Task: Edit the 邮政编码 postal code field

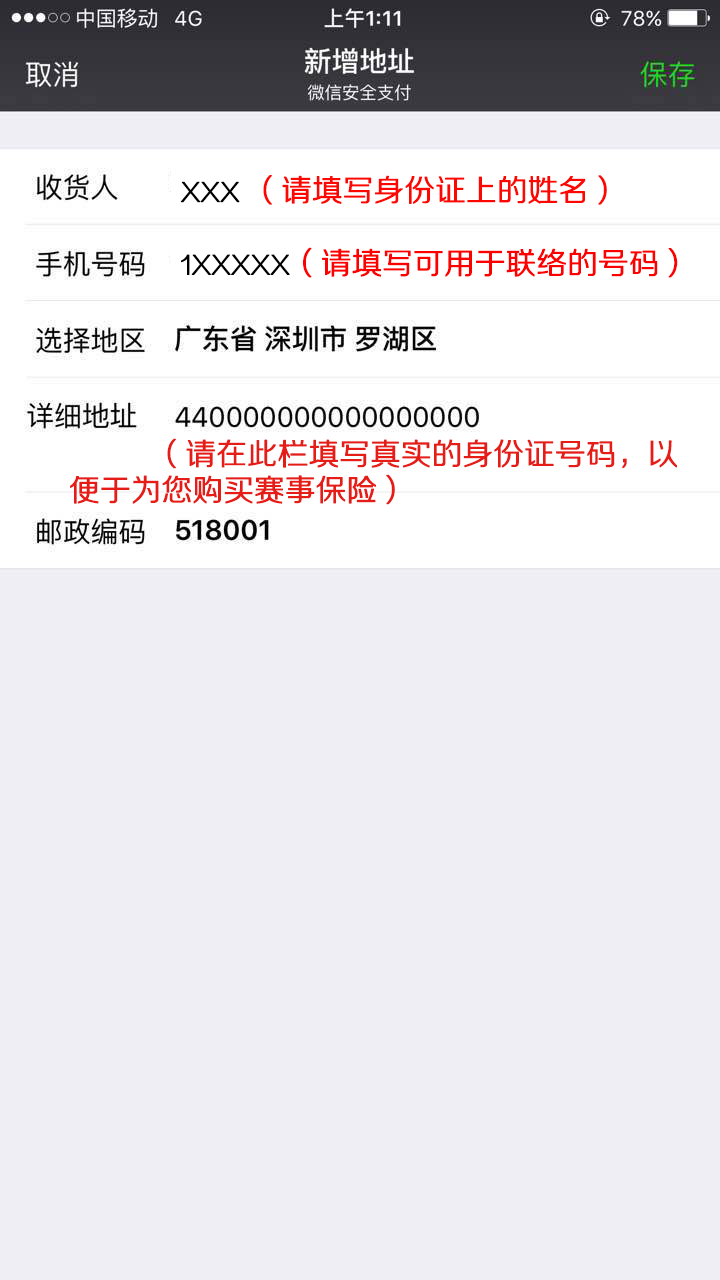Action: pyautogui.click(x=360, y=531)
